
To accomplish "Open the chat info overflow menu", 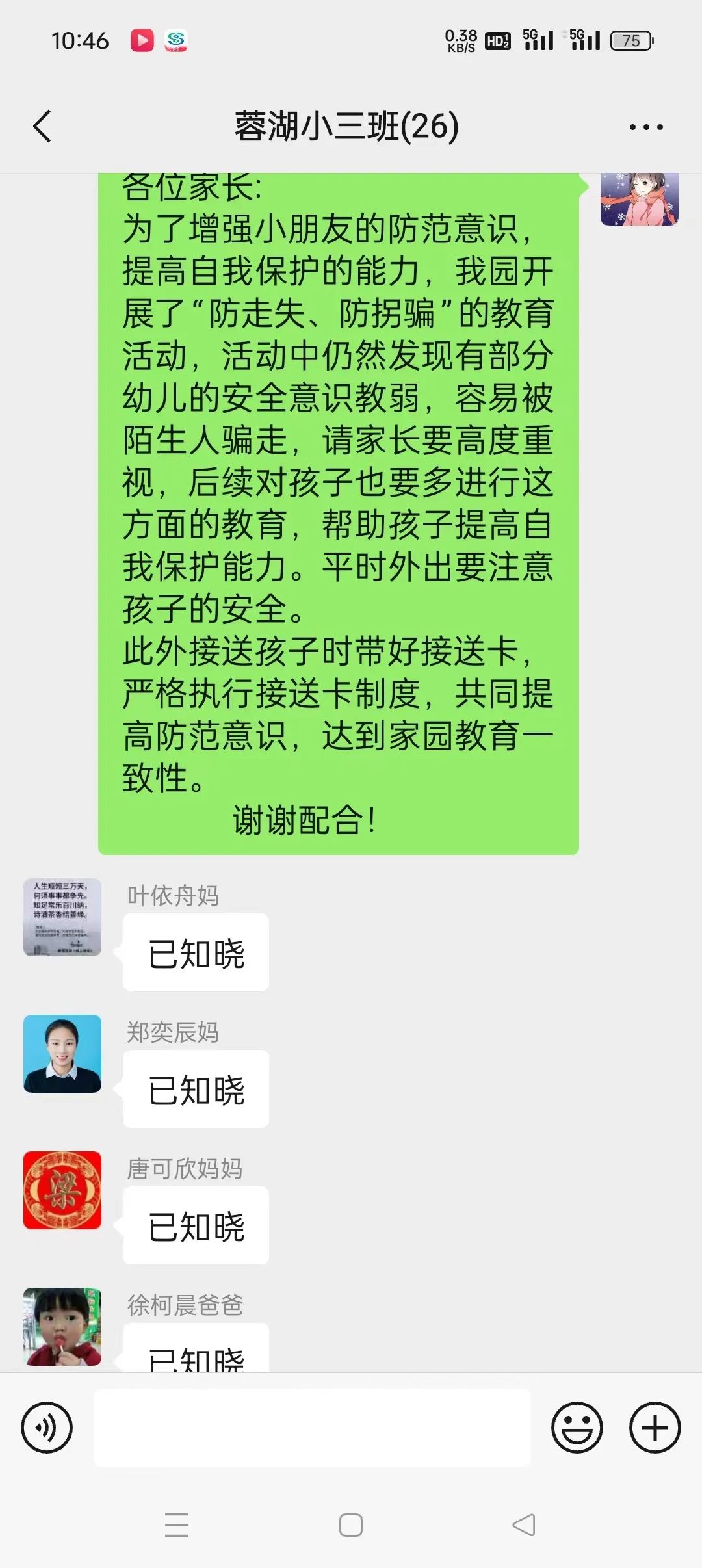I will 645,127.
